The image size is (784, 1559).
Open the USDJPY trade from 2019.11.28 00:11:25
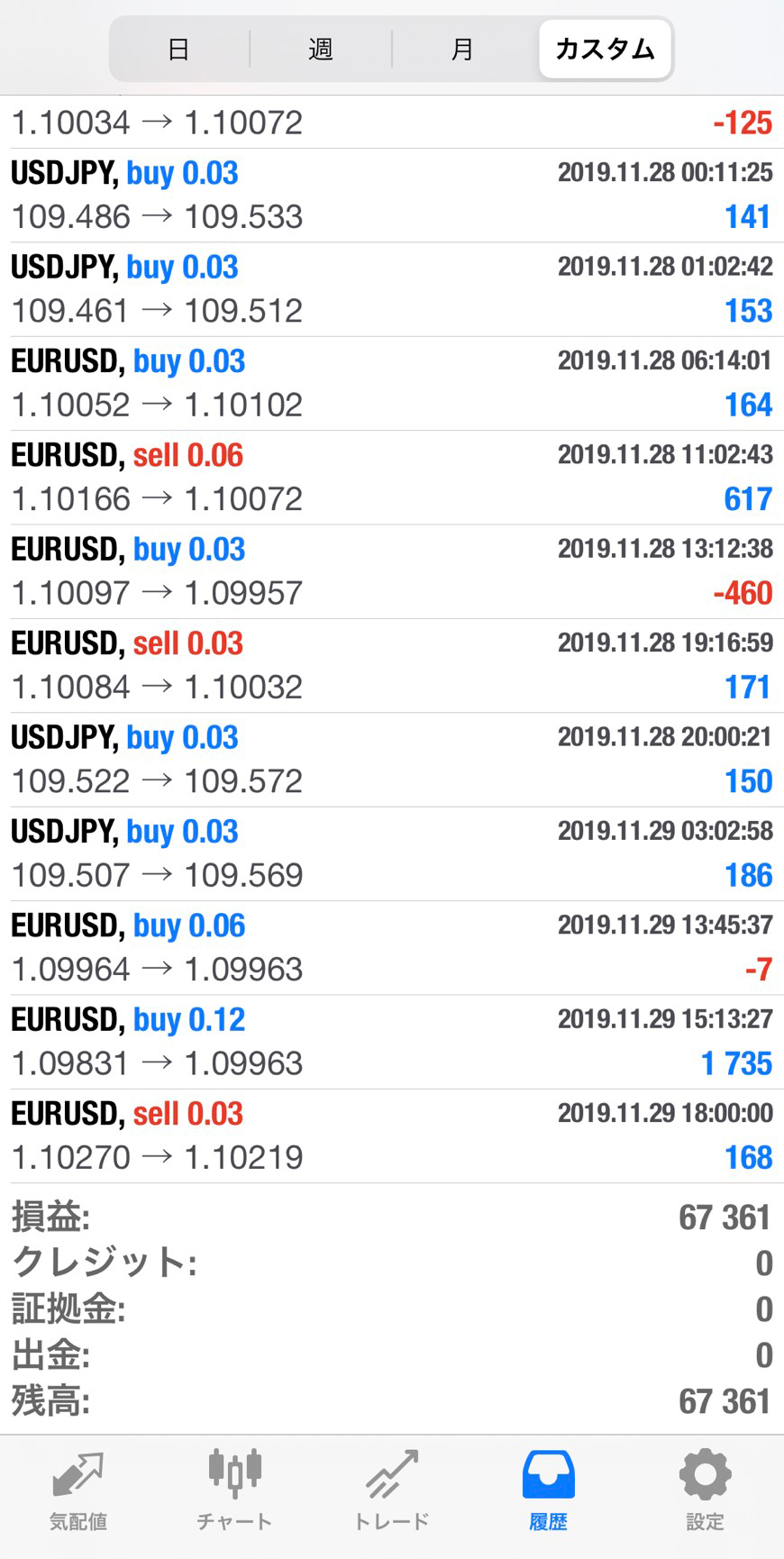coord(391,196)
